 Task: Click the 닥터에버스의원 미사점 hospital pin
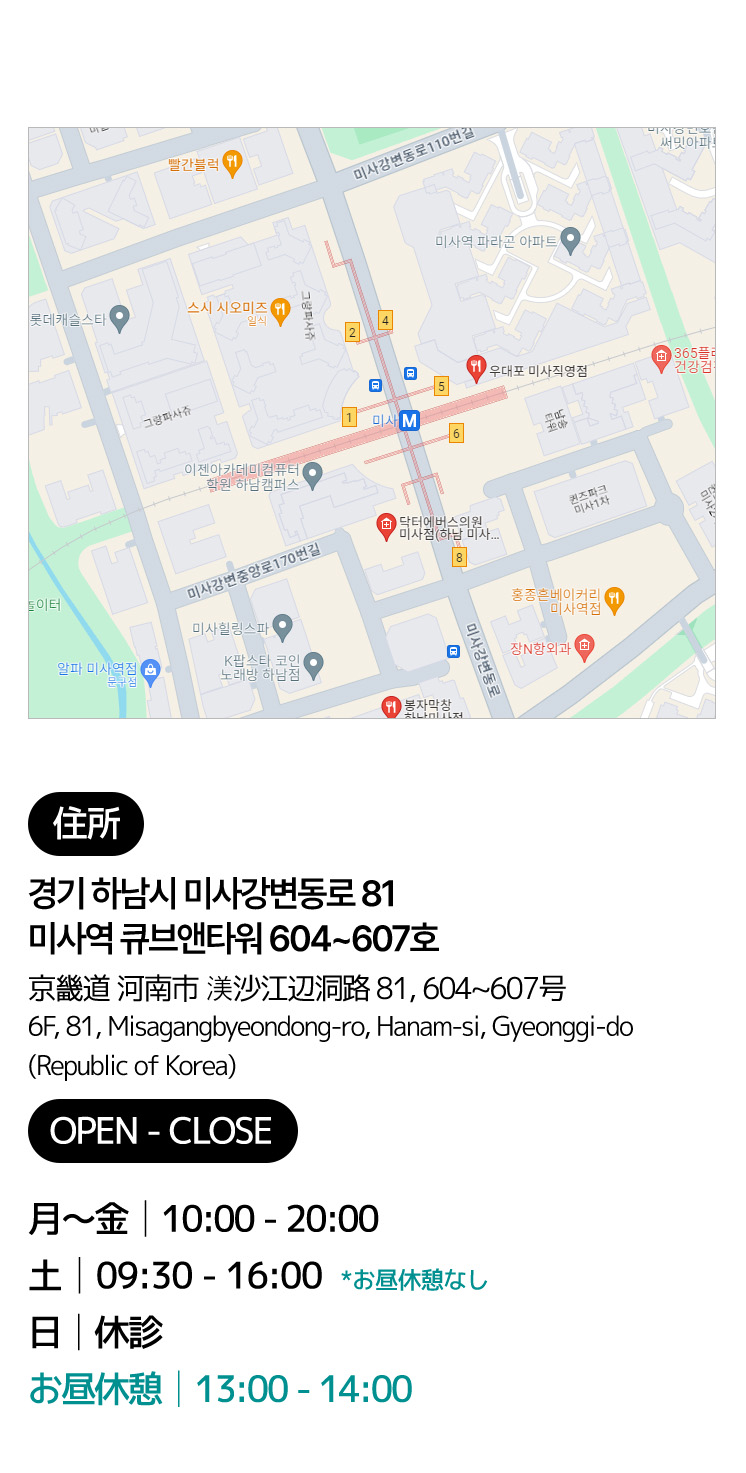(387, 522)
